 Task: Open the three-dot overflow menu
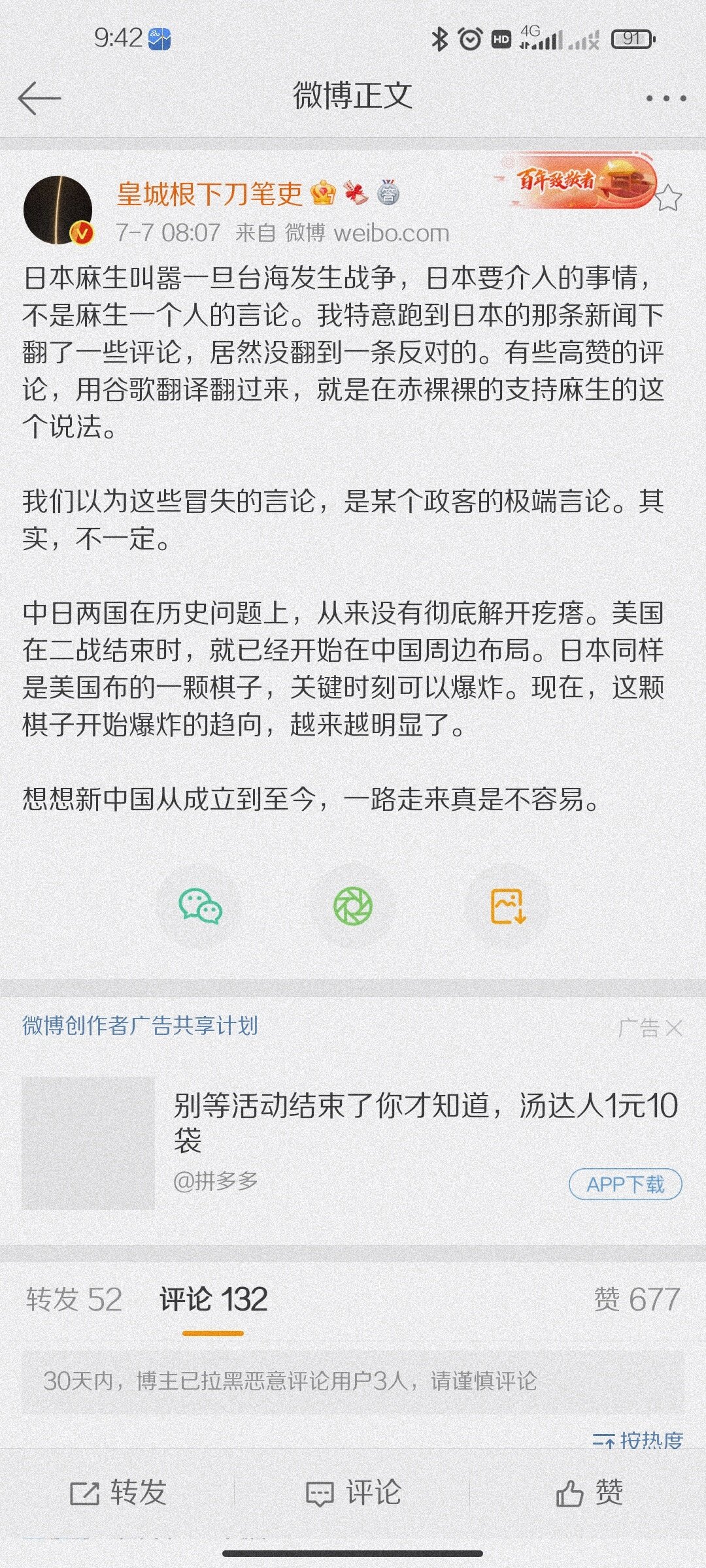click(x=665, y=99)
